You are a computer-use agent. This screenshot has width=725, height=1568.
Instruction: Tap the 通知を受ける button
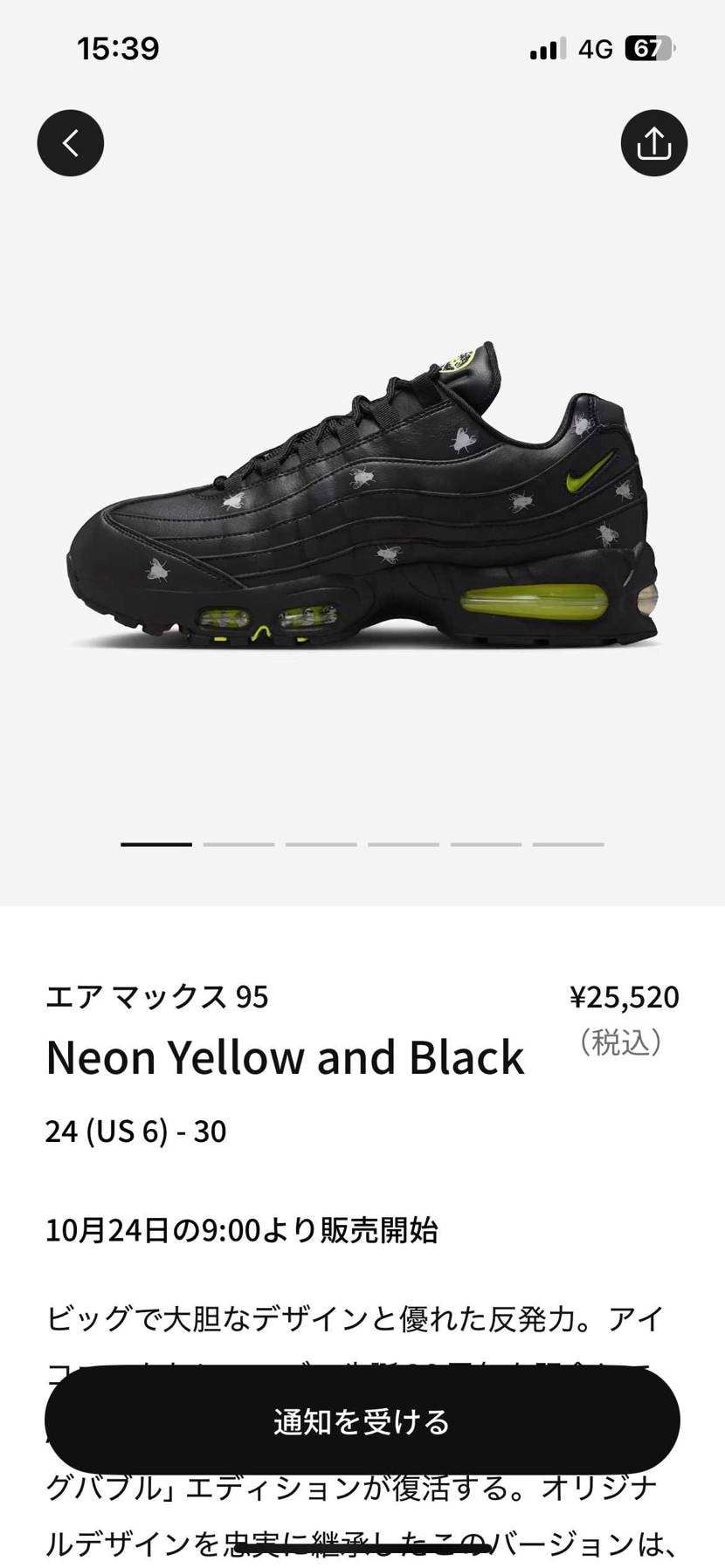(362, 1421)
